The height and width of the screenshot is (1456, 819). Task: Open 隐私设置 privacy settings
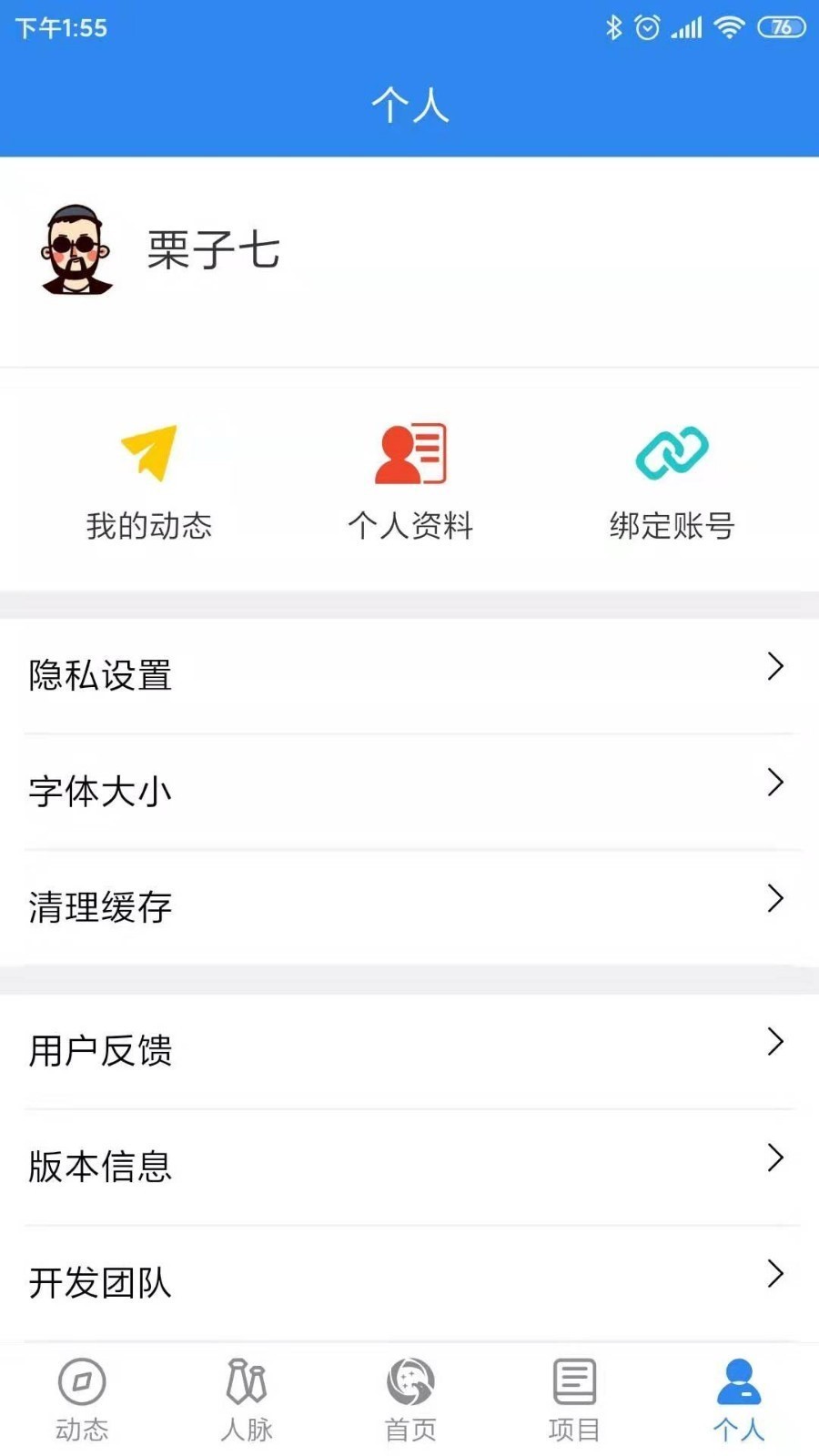pyautogui.click(x=409, y=675)
